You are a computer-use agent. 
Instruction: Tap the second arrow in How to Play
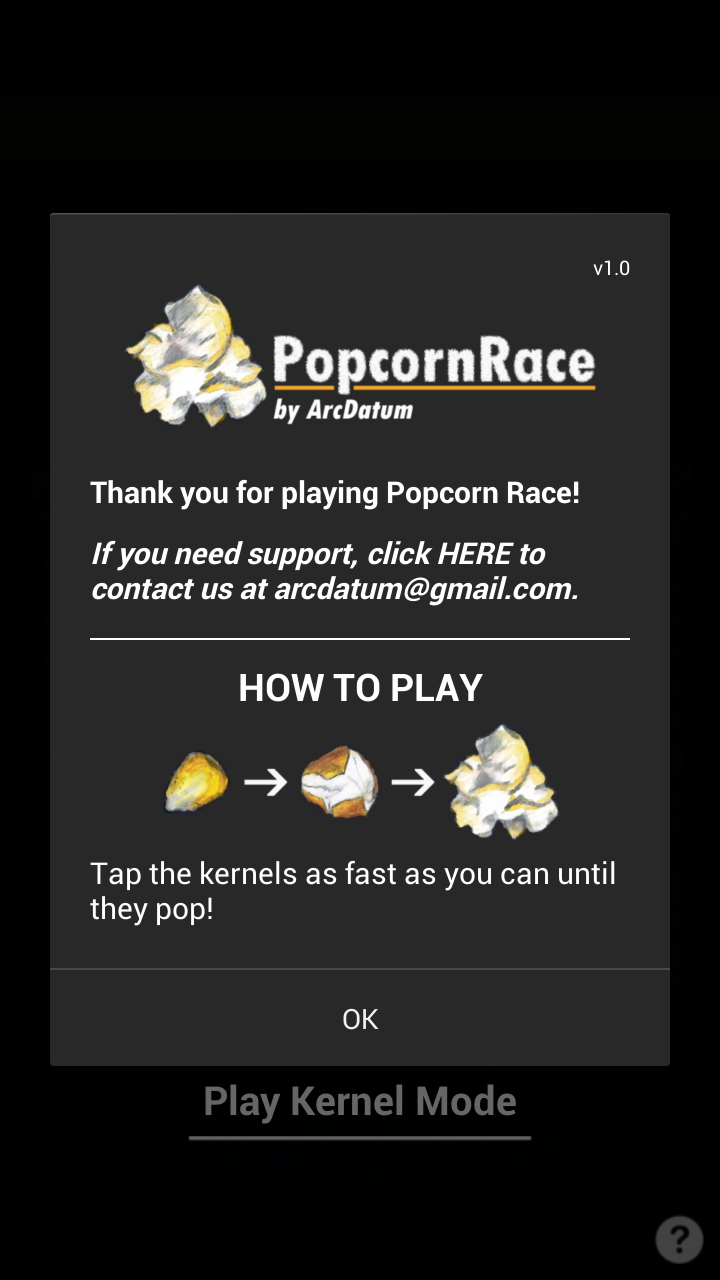413,783
